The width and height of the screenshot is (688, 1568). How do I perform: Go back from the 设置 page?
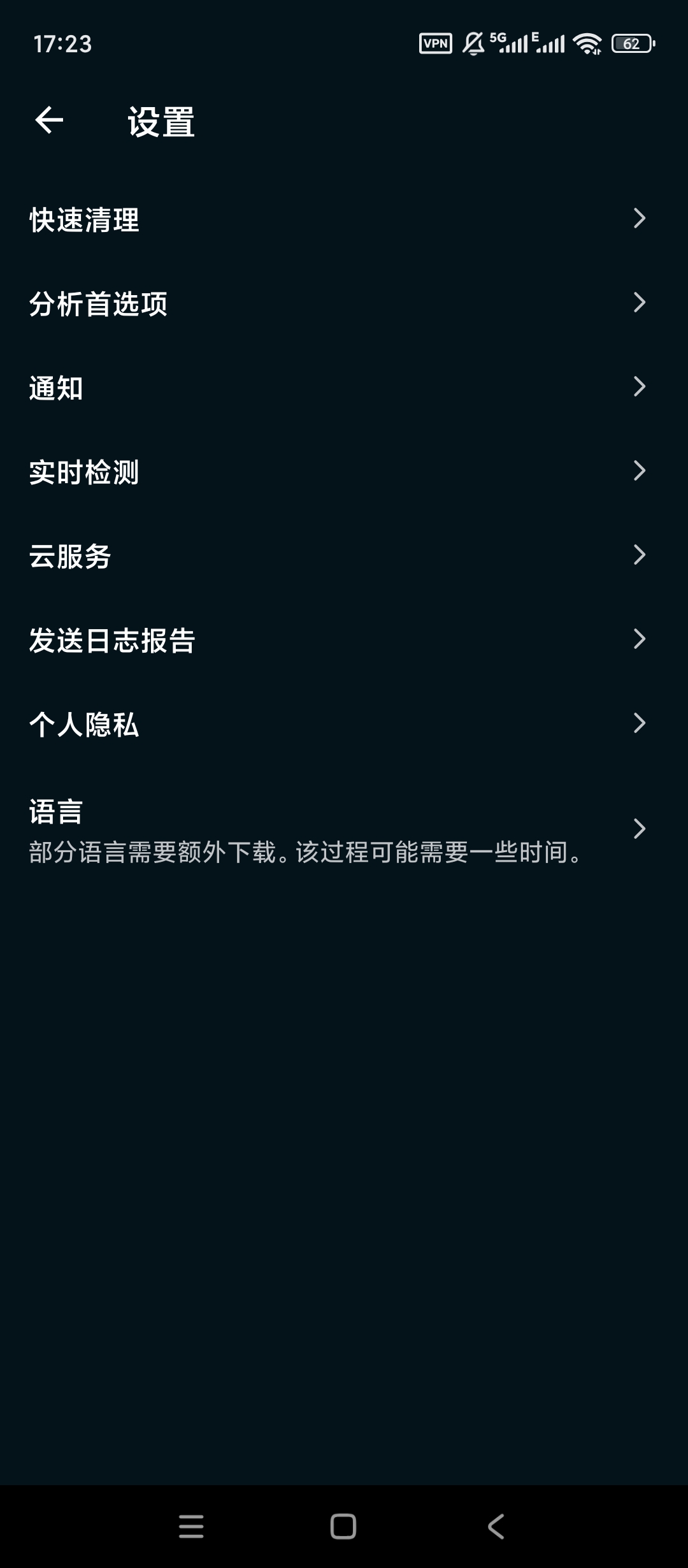(x=49, y=120)
